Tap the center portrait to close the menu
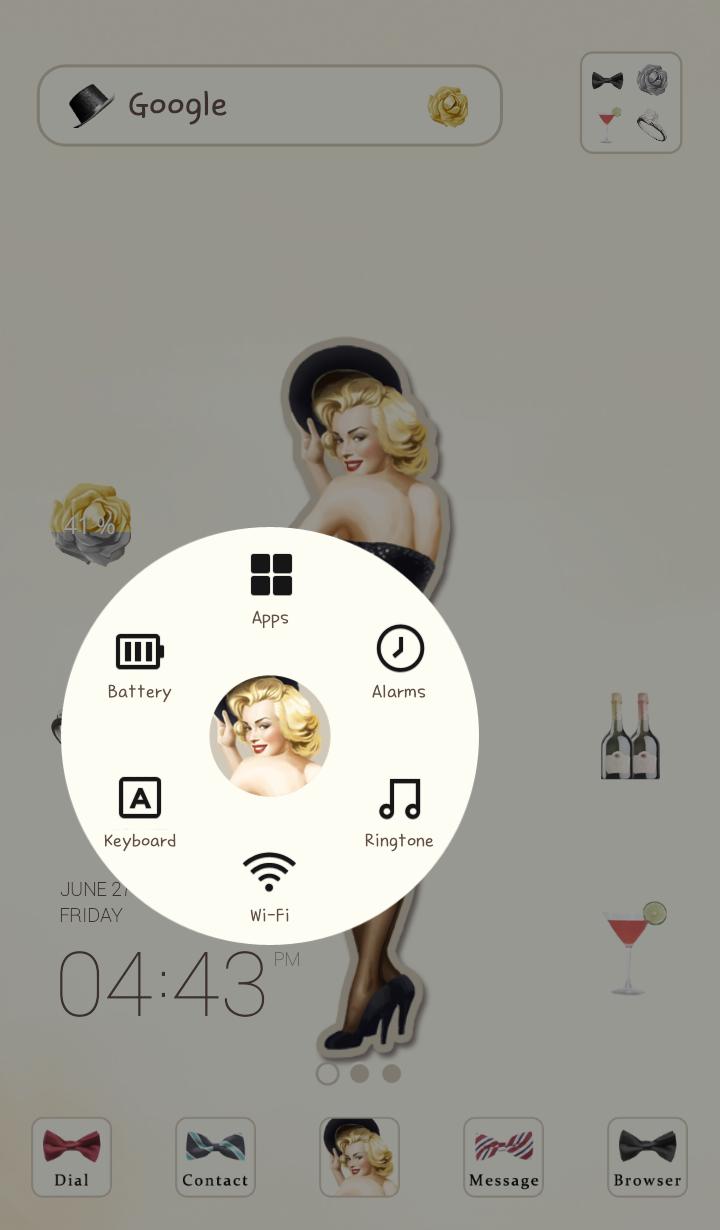The image size is (720, 1230). [270, 736]
